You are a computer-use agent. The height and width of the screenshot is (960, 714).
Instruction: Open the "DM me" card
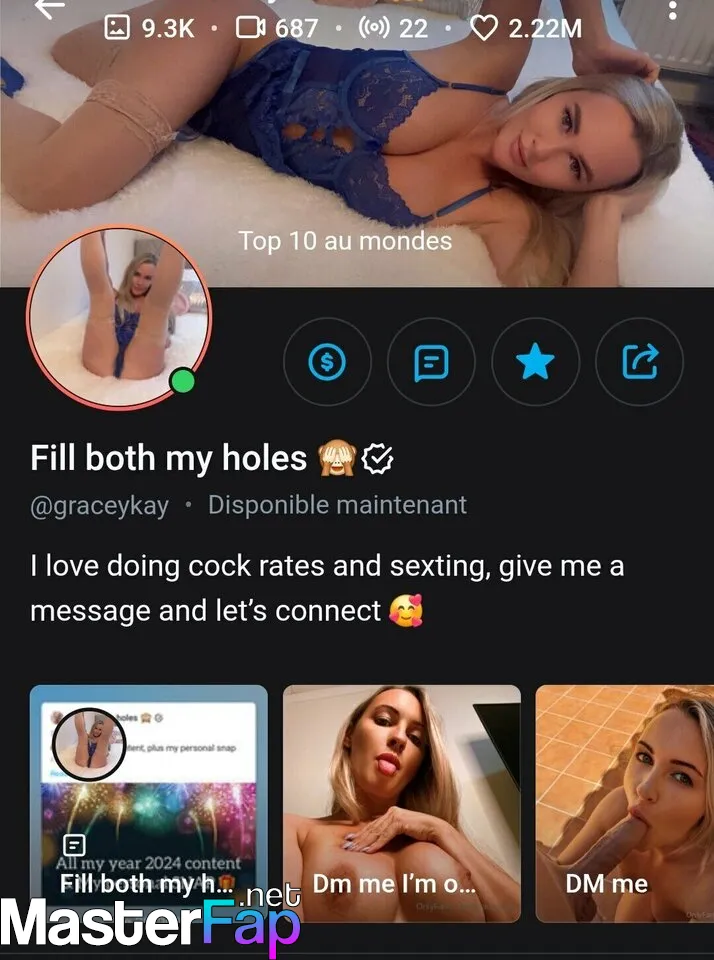[x=625, y=803]
